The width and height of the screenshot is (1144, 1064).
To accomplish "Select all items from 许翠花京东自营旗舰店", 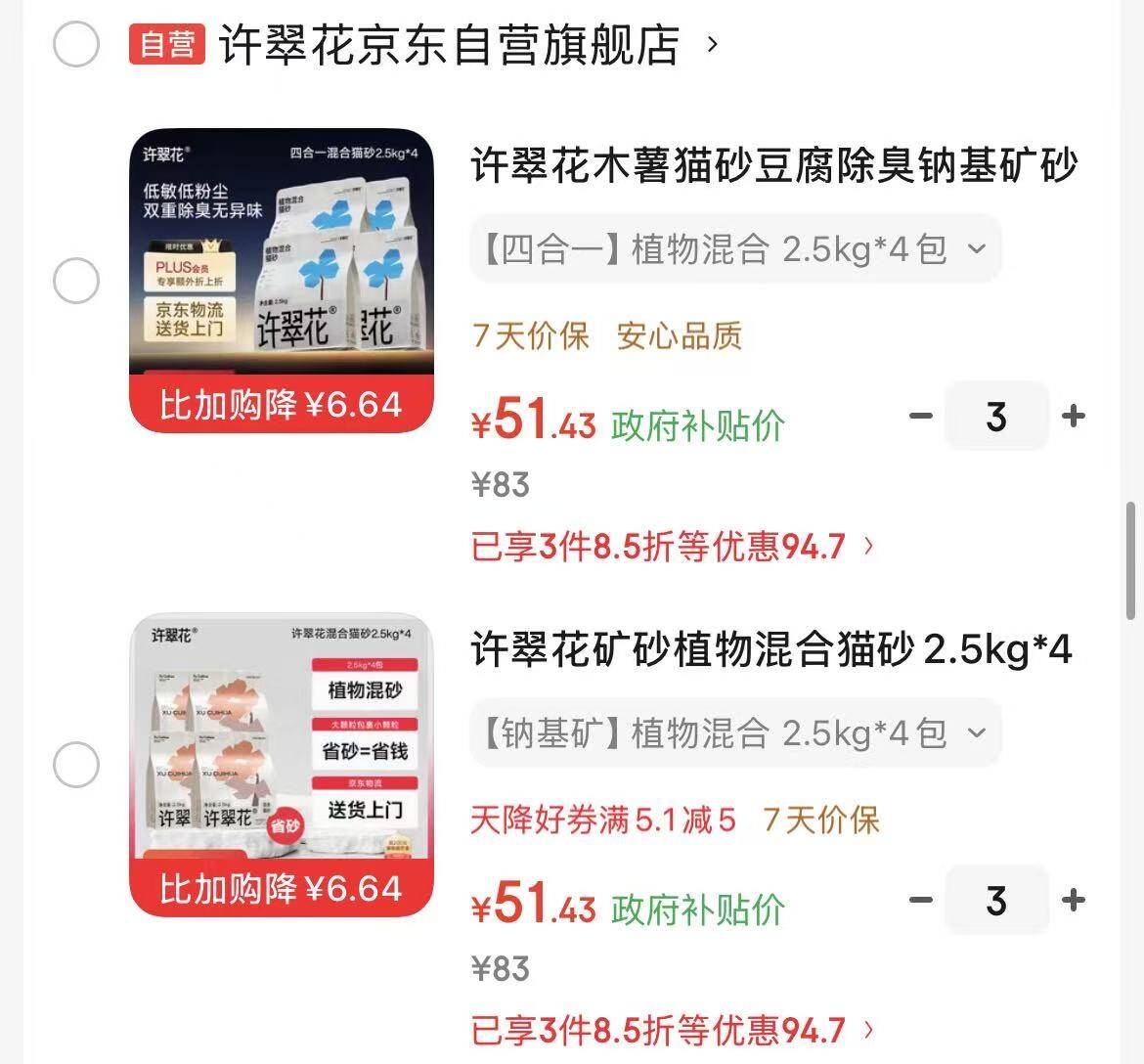I will [x=76, y=45].
